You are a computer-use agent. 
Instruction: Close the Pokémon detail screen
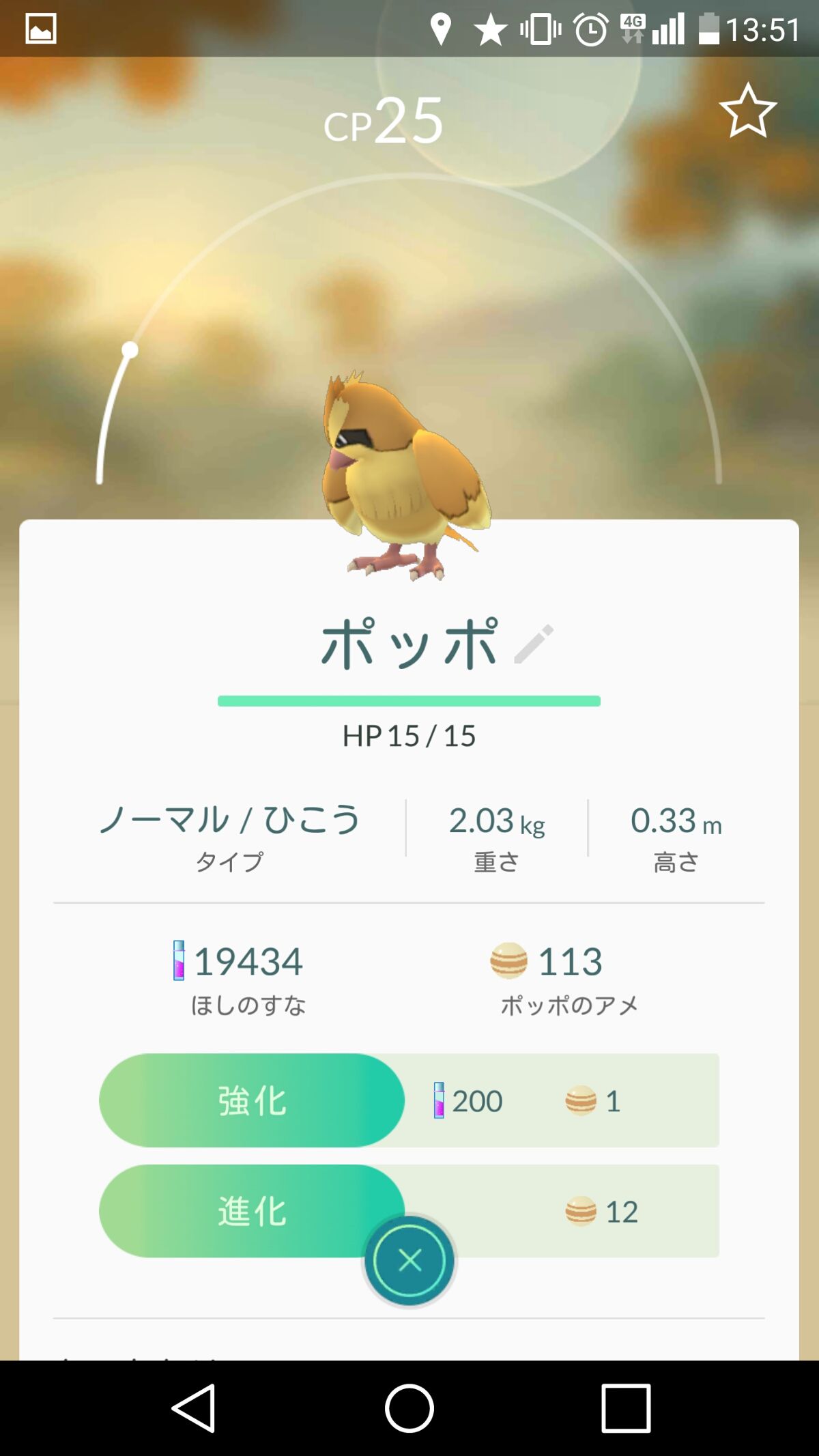(409, 1261)
